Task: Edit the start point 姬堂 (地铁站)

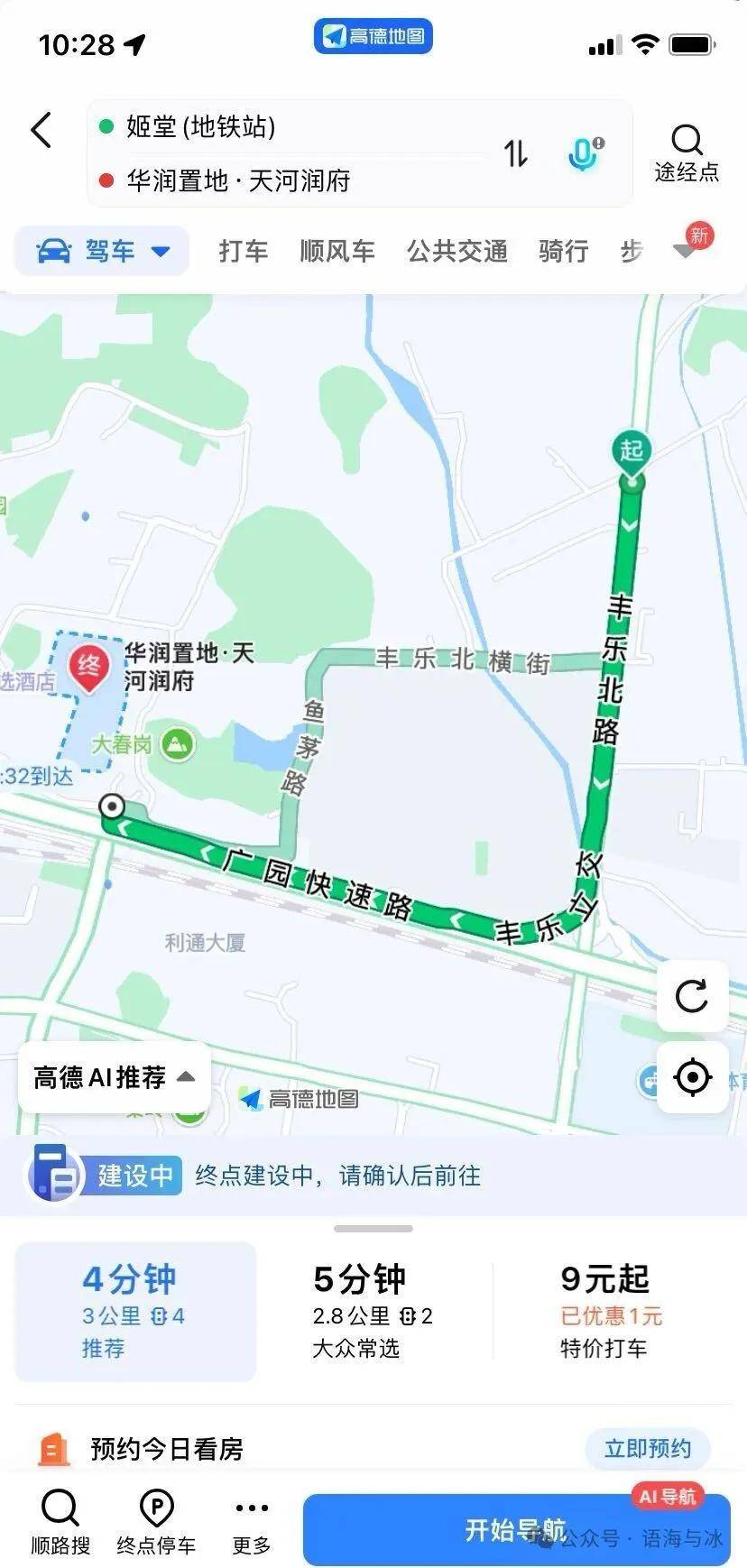Action: click(200, 127)
